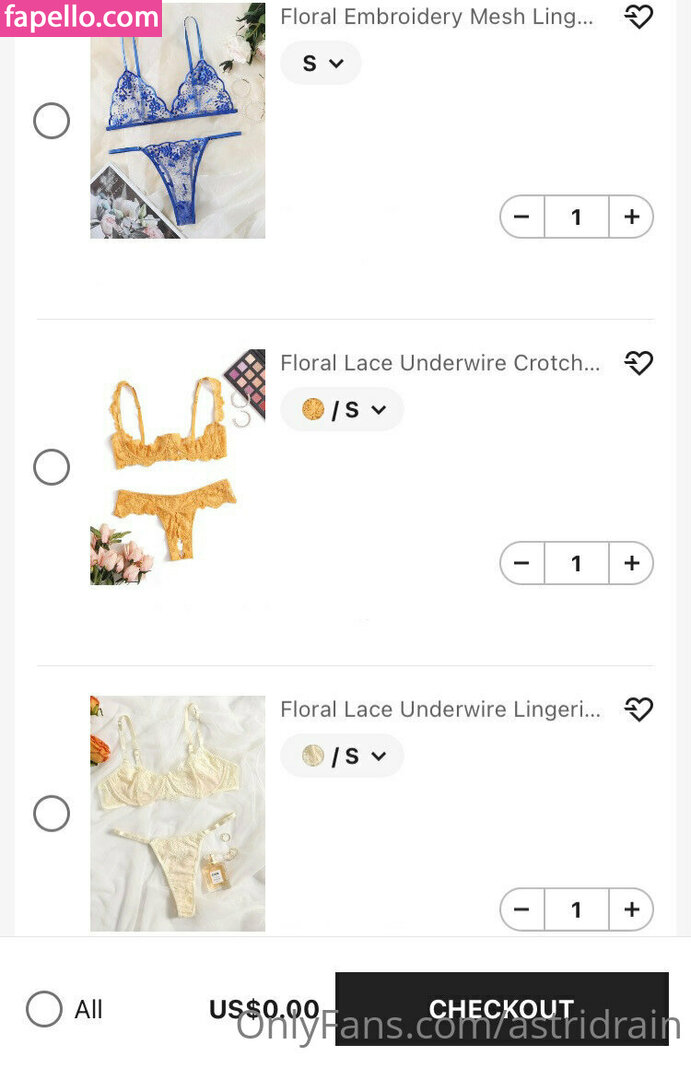
Task: Increase quantity of the orange lace set
Action: click(x=631, y=563)
